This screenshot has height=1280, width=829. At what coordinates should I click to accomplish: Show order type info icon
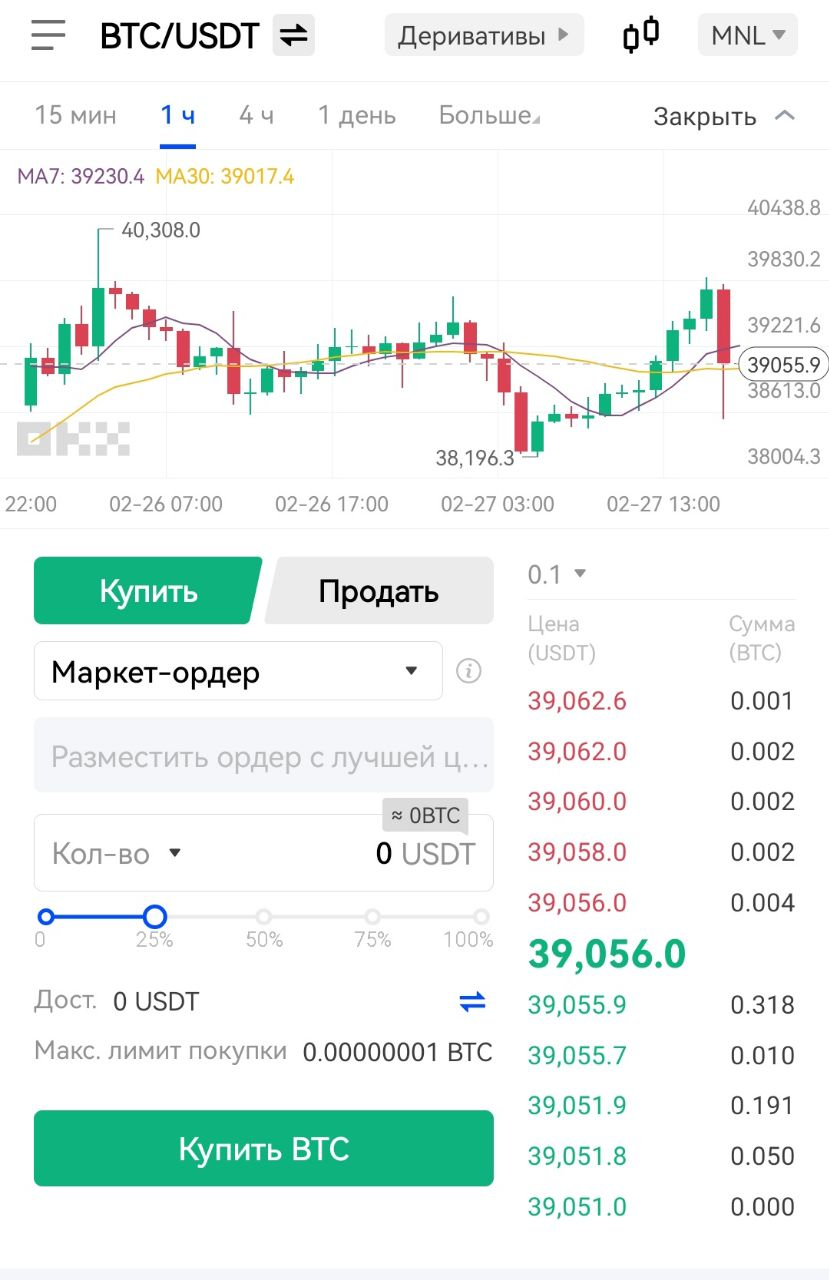pos(468,671)
